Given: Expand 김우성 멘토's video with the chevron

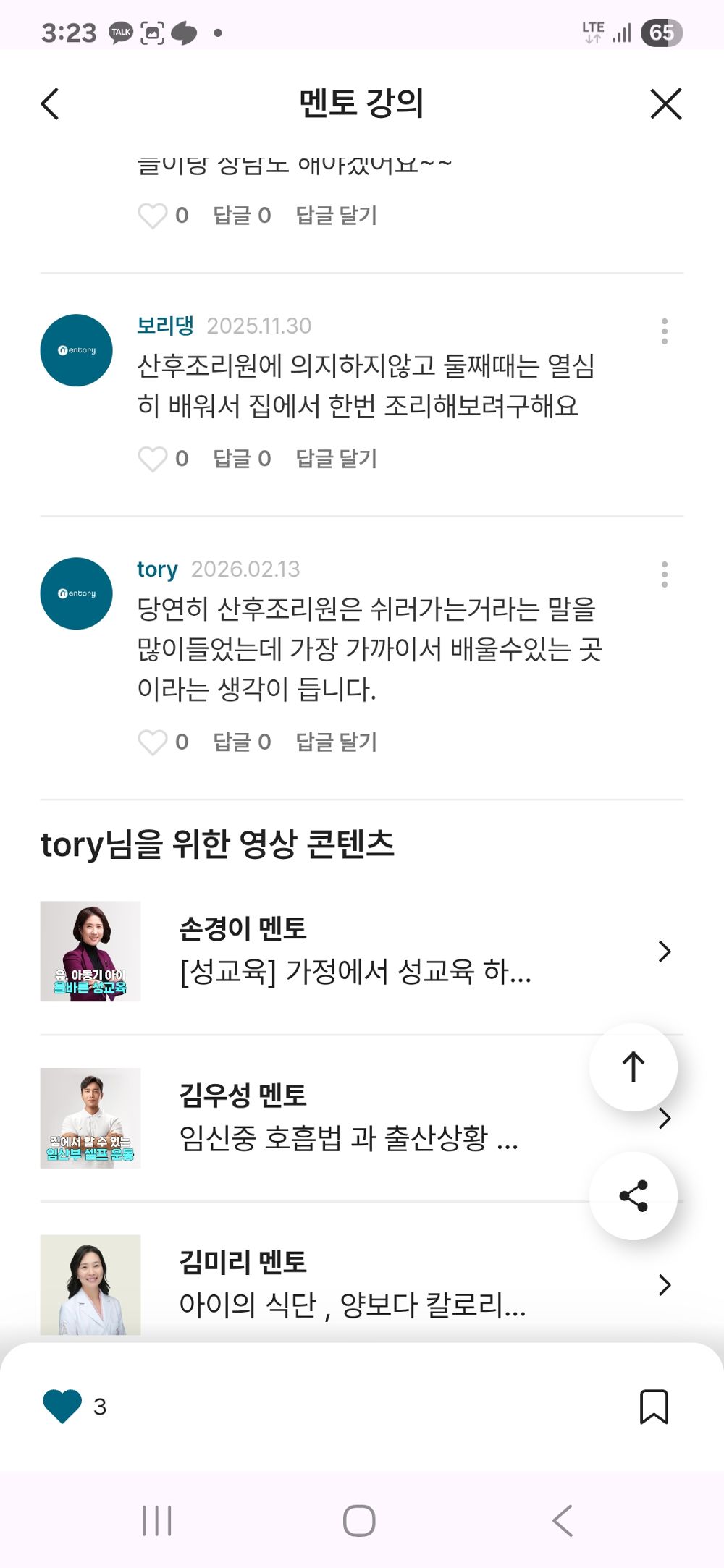Looking at the screenshot, I should pyautogui.click(x=664, y=1119).
